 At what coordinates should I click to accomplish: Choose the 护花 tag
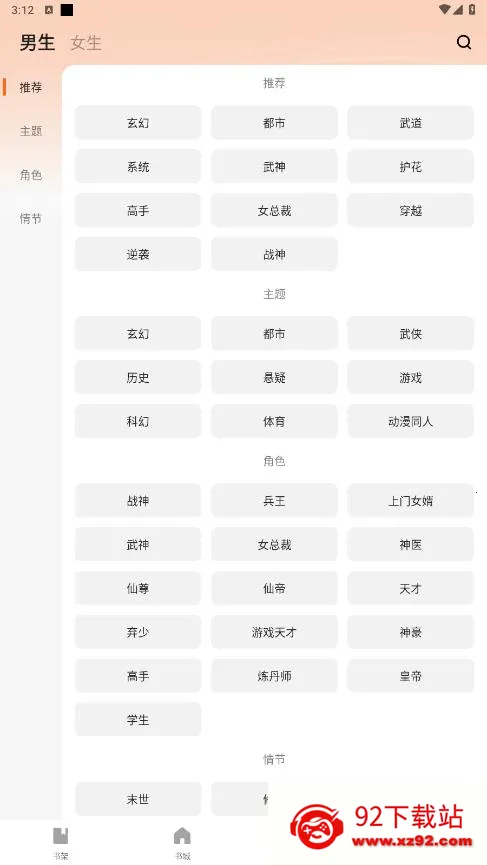pyautogui.click(x=410, y=167)
